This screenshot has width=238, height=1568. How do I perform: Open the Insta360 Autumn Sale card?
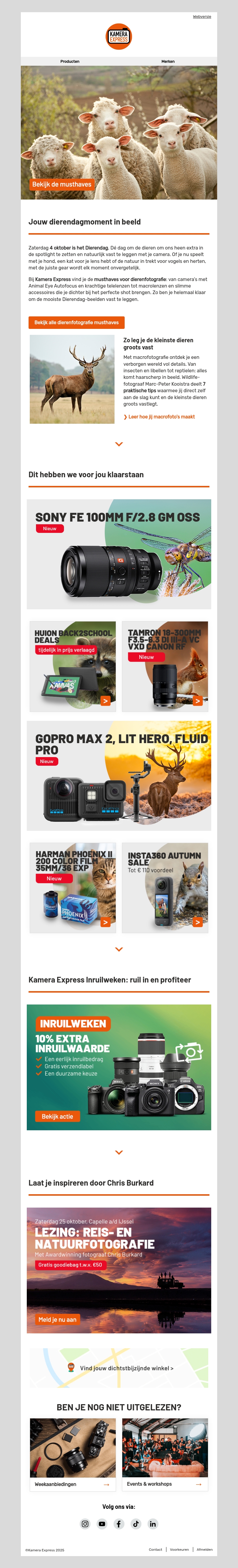point(165,888)
